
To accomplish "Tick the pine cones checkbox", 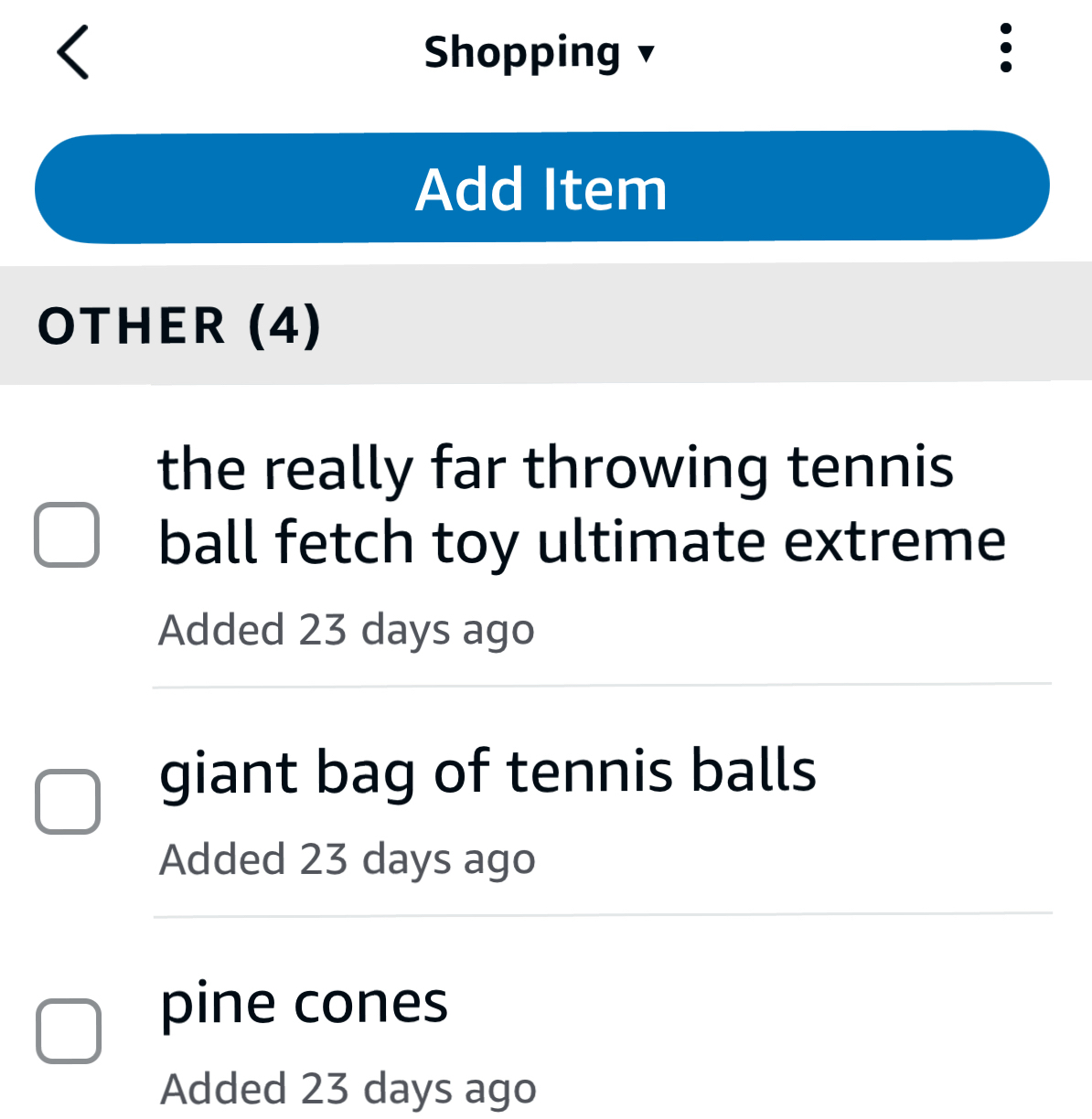I will click(69, 1031).
